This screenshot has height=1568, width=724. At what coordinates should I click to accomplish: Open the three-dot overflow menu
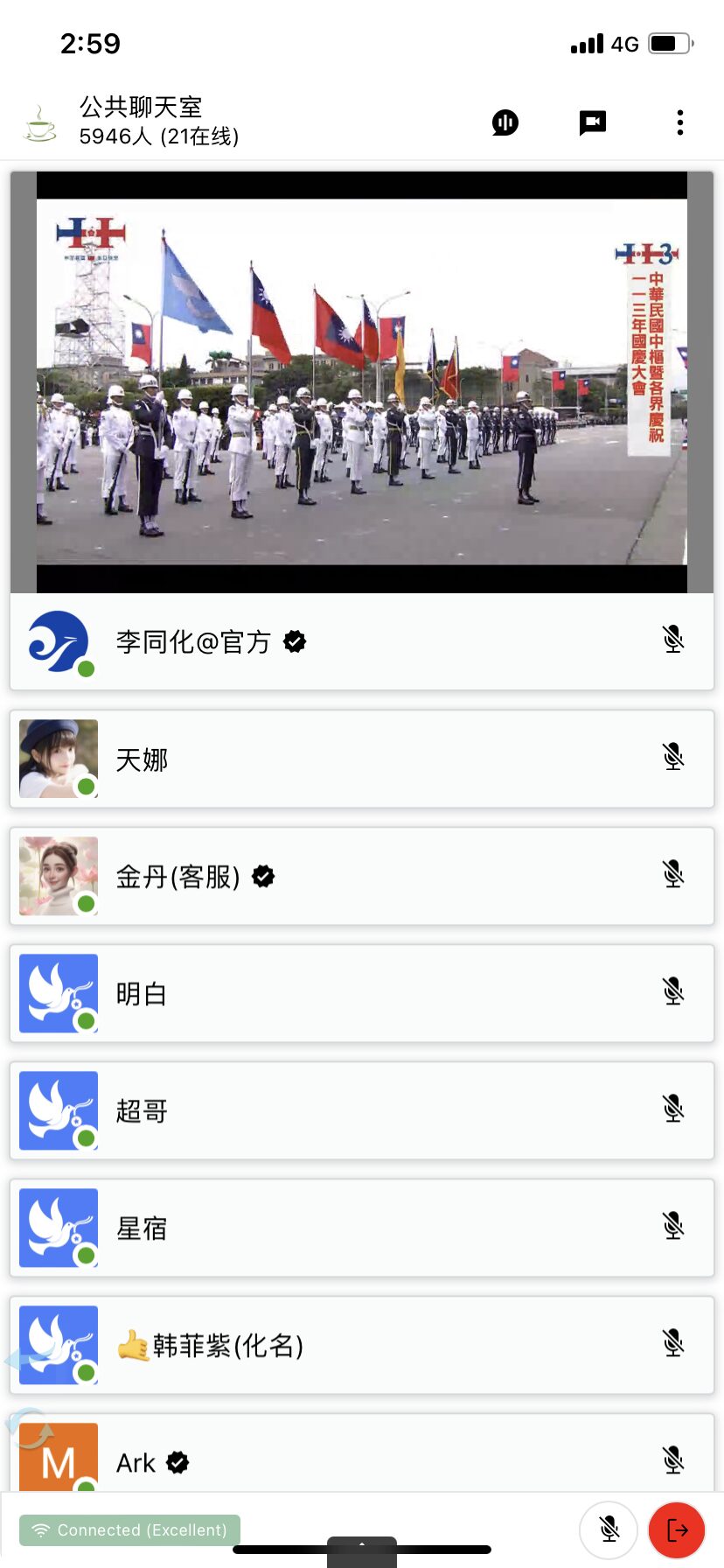pos(680,122)
